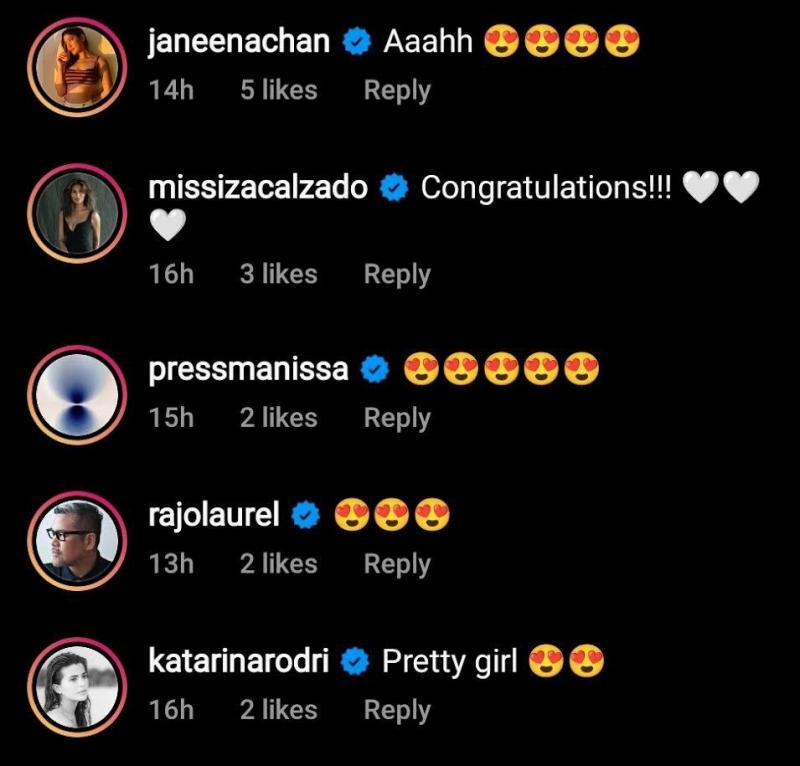Reply to katarinarodri's Pretty girl comment

coord(397,710)
